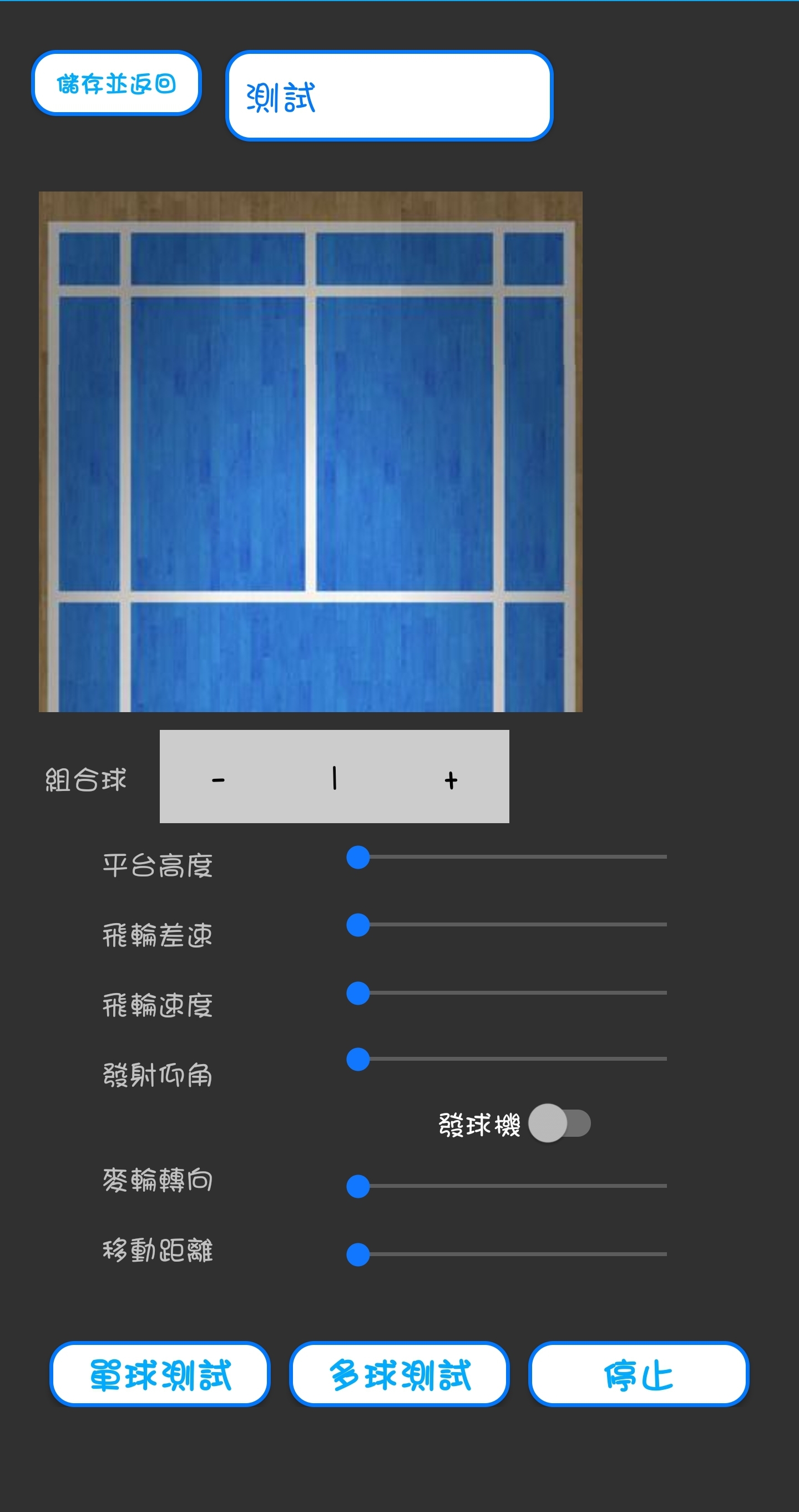Adjust the 發射仰角 slider
Image resolution: width=799 pixels, height=1512 pixels.
[358, 1060]
